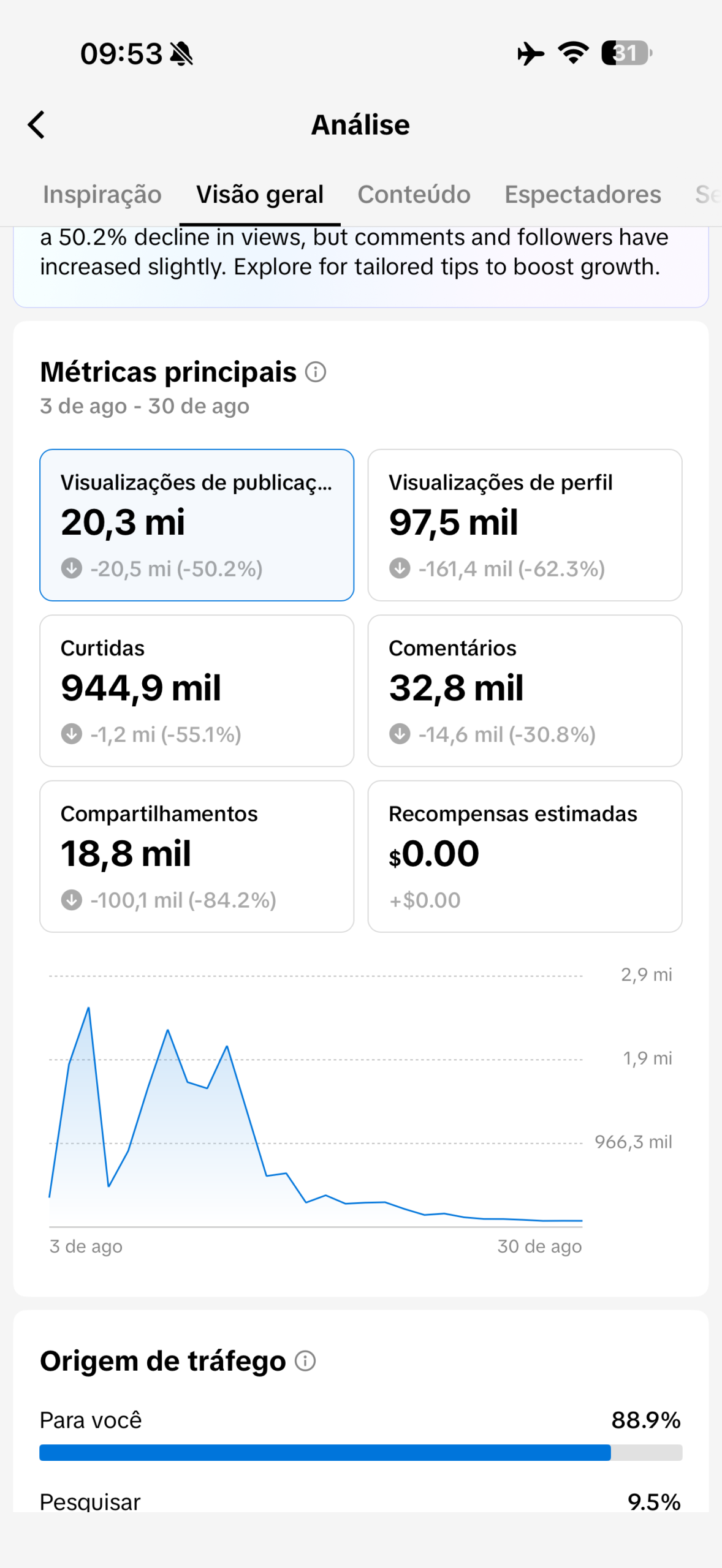
Task: Show the Curtidas metric chart
Action: tap(197, 690)
